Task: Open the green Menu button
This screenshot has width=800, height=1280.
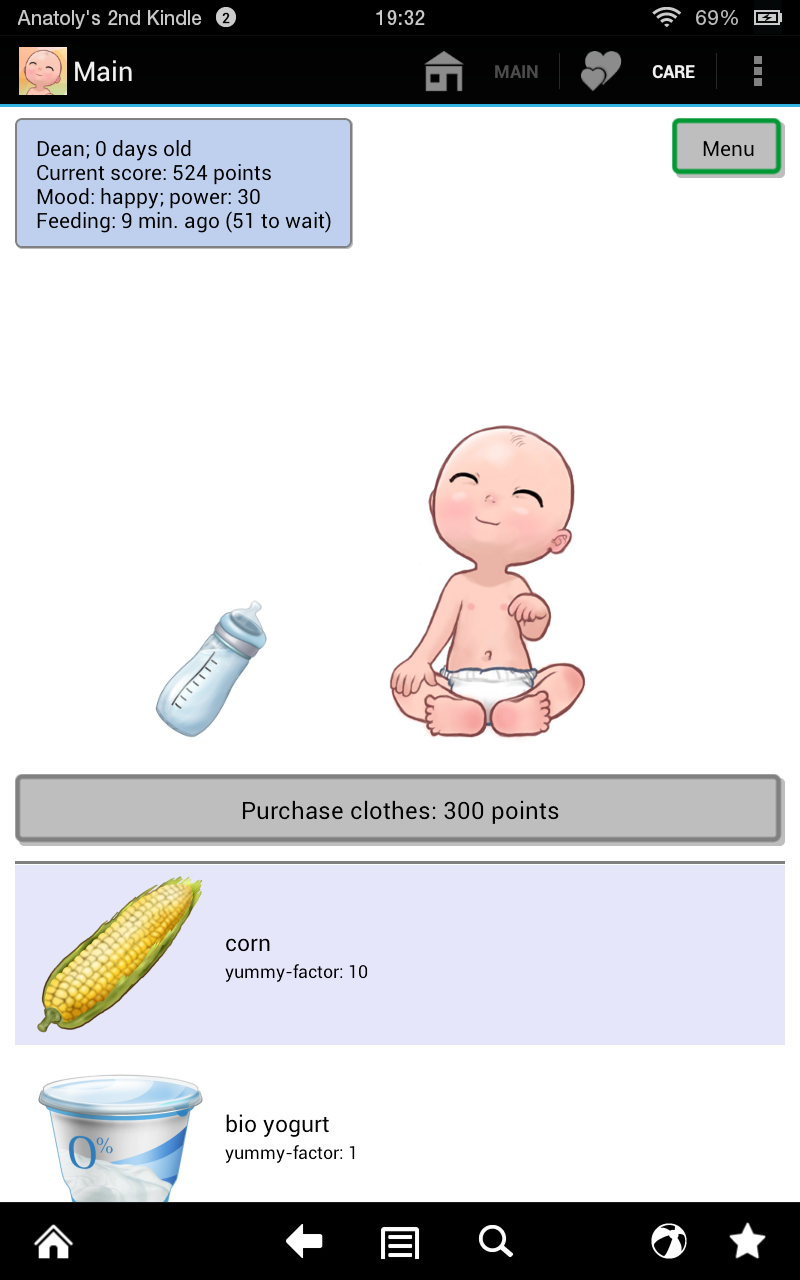Action: pyautogui.click(x=727, y=147)
